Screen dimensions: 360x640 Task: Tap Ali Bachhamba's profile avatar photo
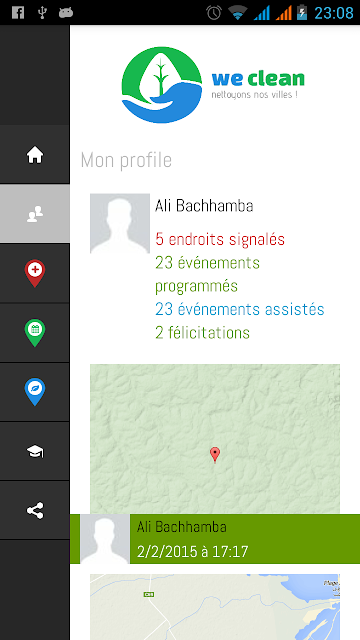coord(120,224)
